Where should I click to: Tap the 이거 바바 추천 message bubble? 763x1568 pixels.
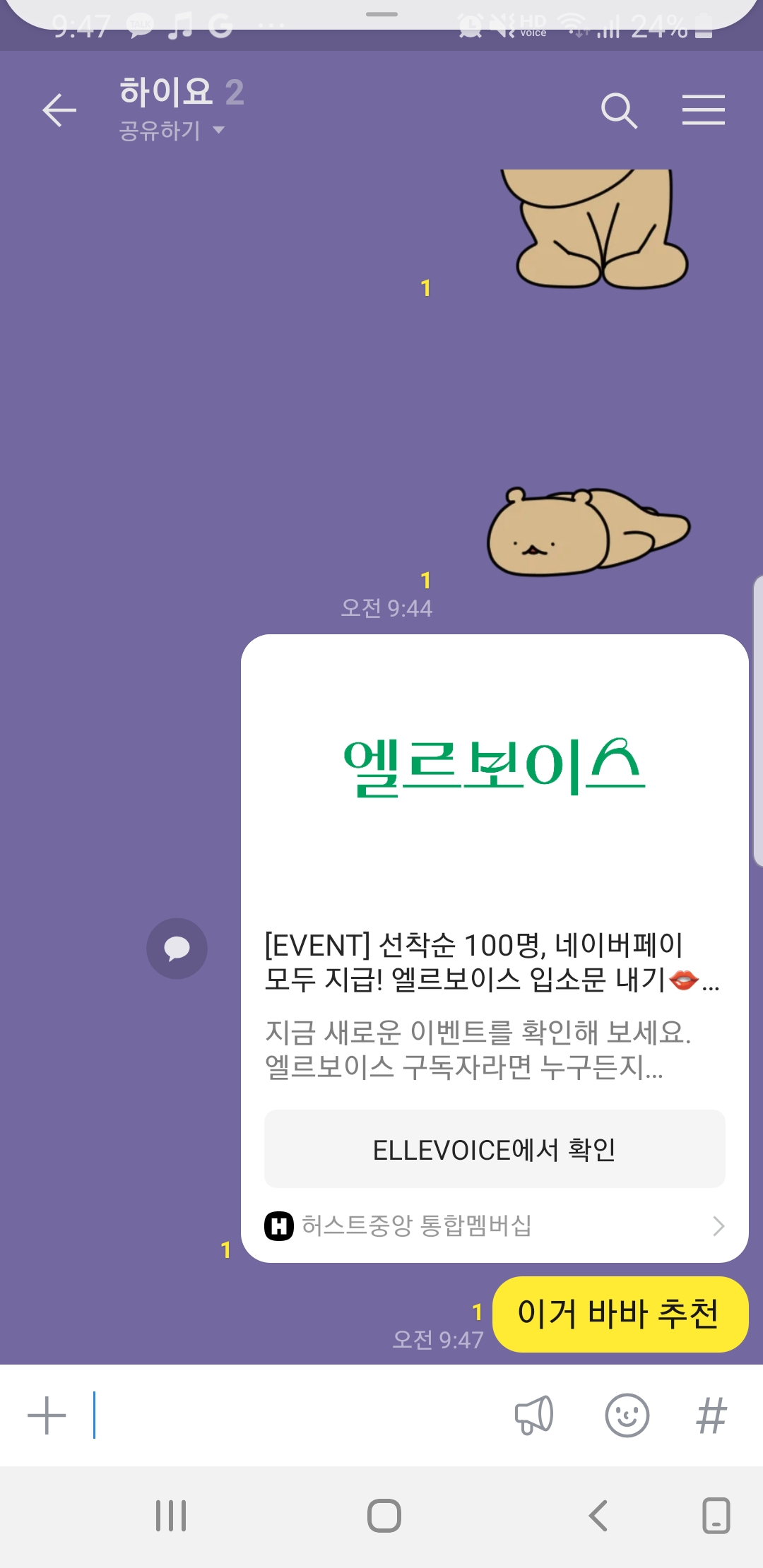pyautogui.click(x=620, y=1314)
